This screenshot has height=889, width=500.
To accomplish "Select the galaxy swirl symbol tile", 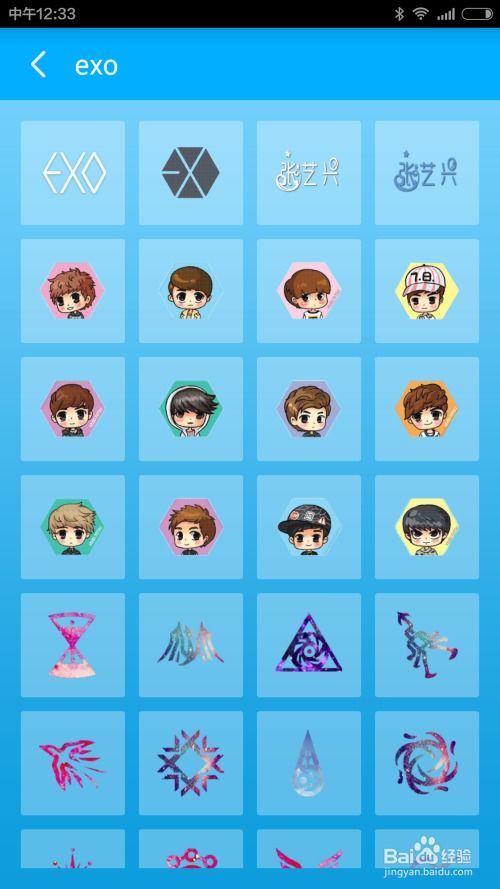I will pyautogui.click(x=427, y=763).
